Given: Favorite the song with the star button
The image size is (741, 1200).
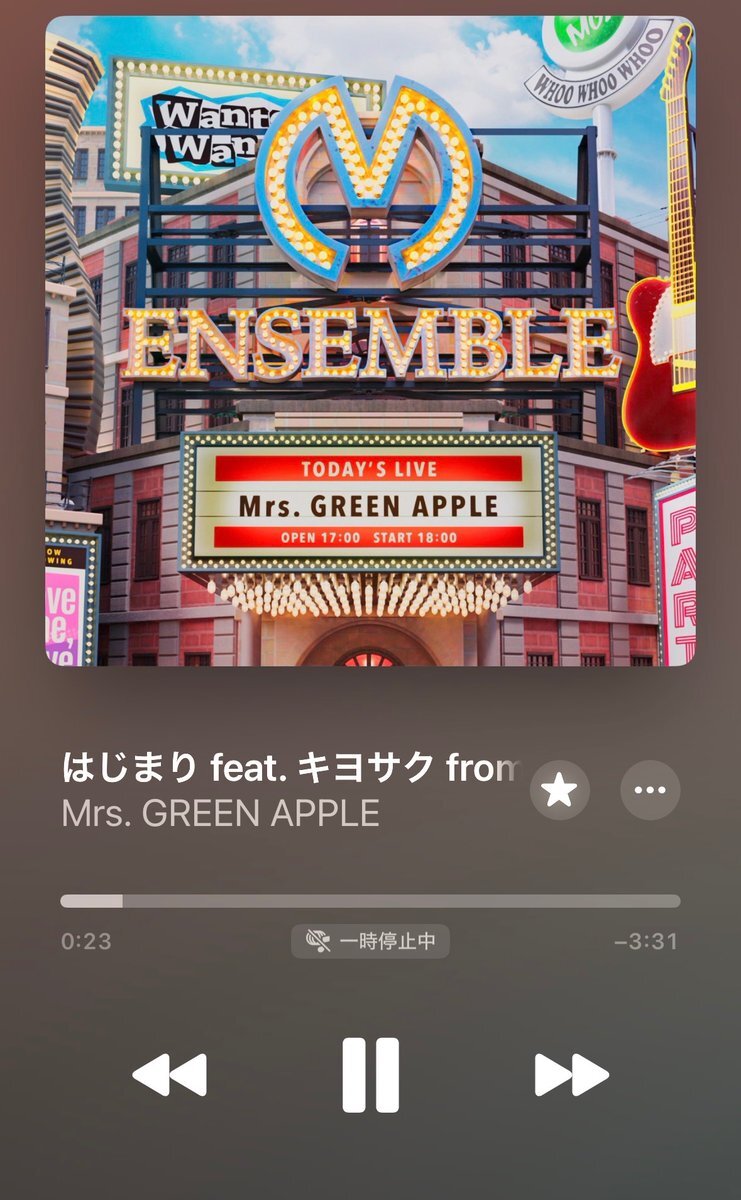Looking at the screenshot, I should tap(559, 790).
